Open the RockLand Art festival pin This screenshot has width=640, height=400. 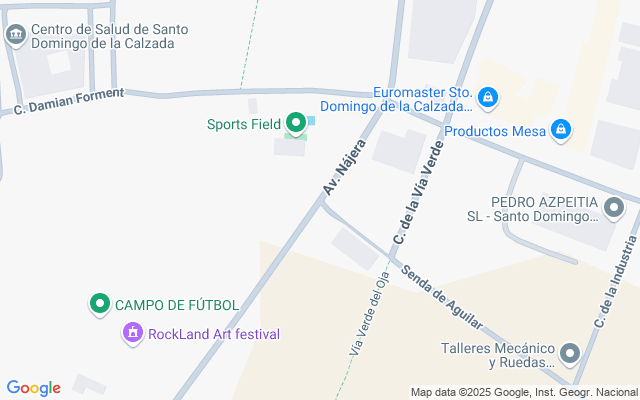132,333
